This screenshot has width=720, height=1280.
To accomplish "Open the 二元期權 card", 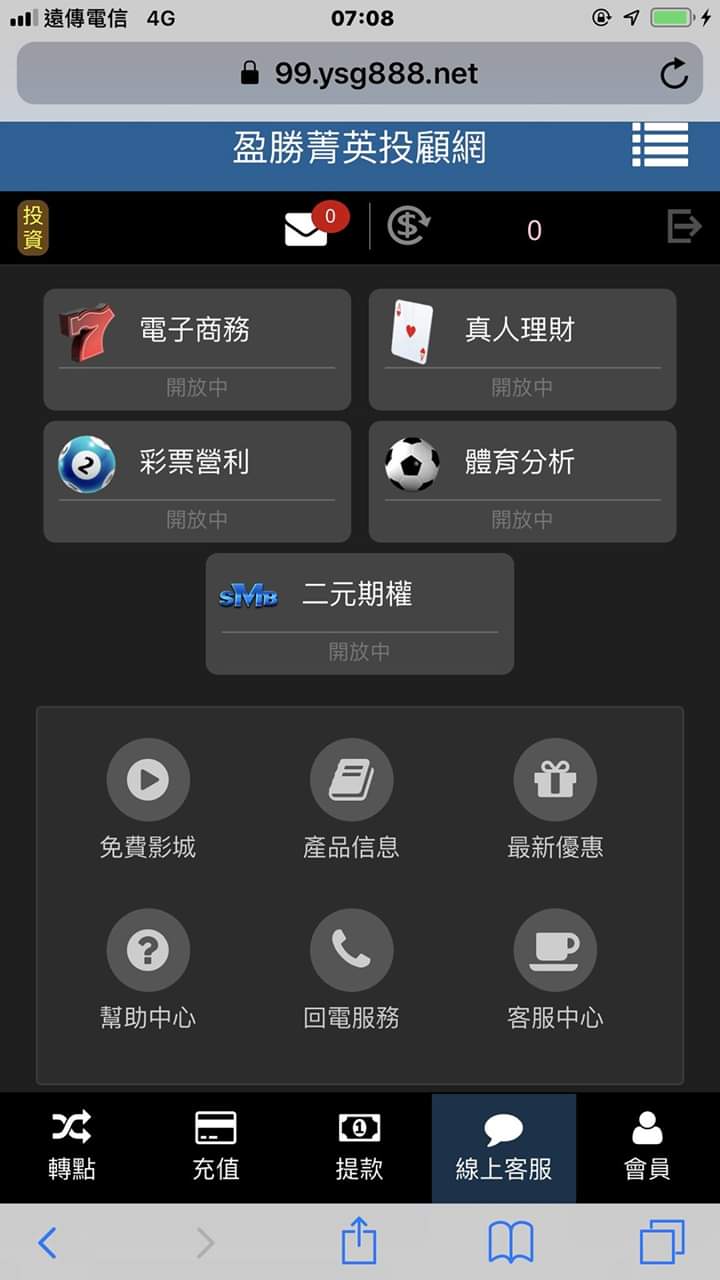I will click(x=359, y=613).
